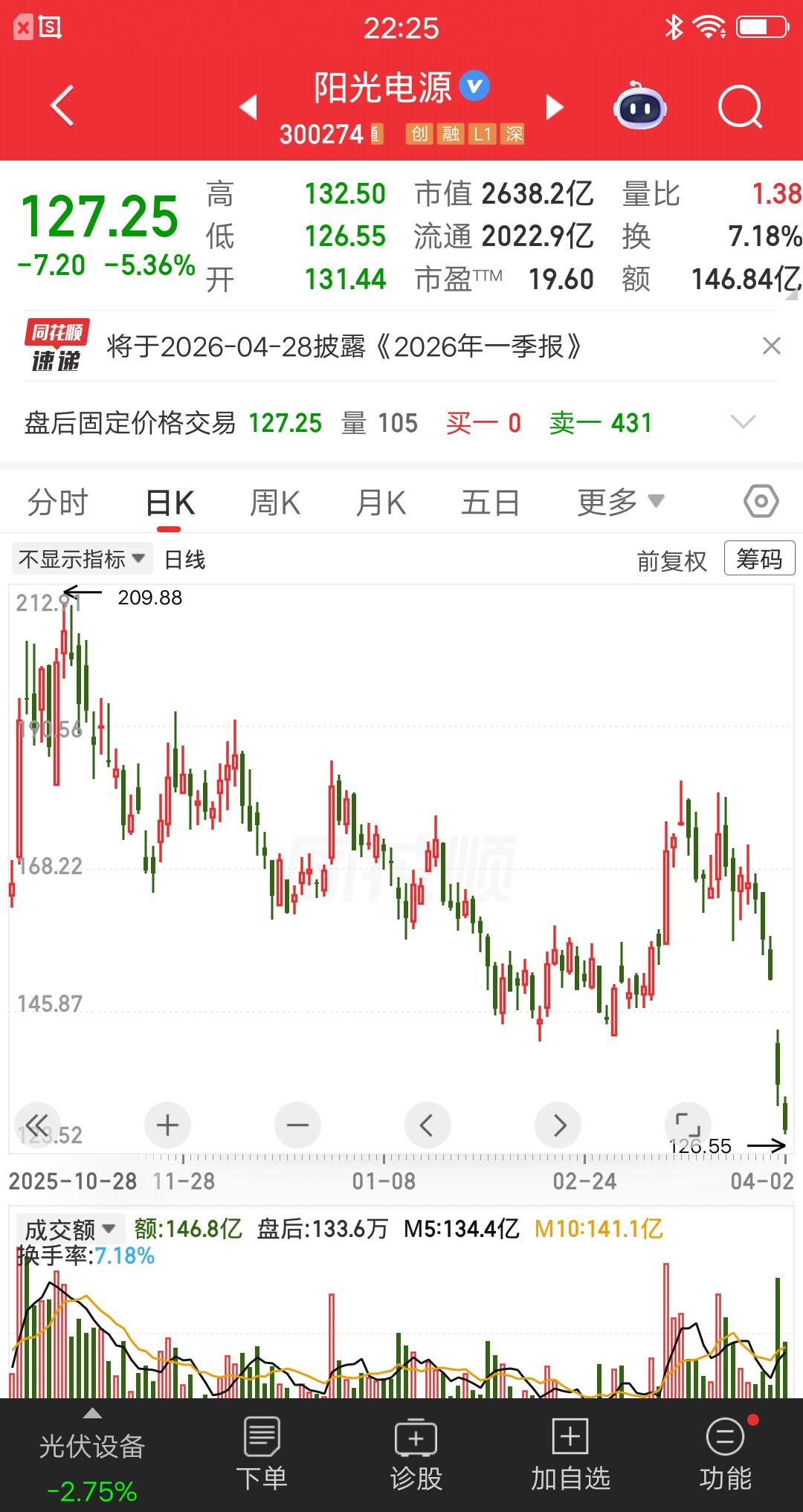The image size is (803, 1512).
Task: Expand the 更多 chart period menu
Action: pos(619,501)
